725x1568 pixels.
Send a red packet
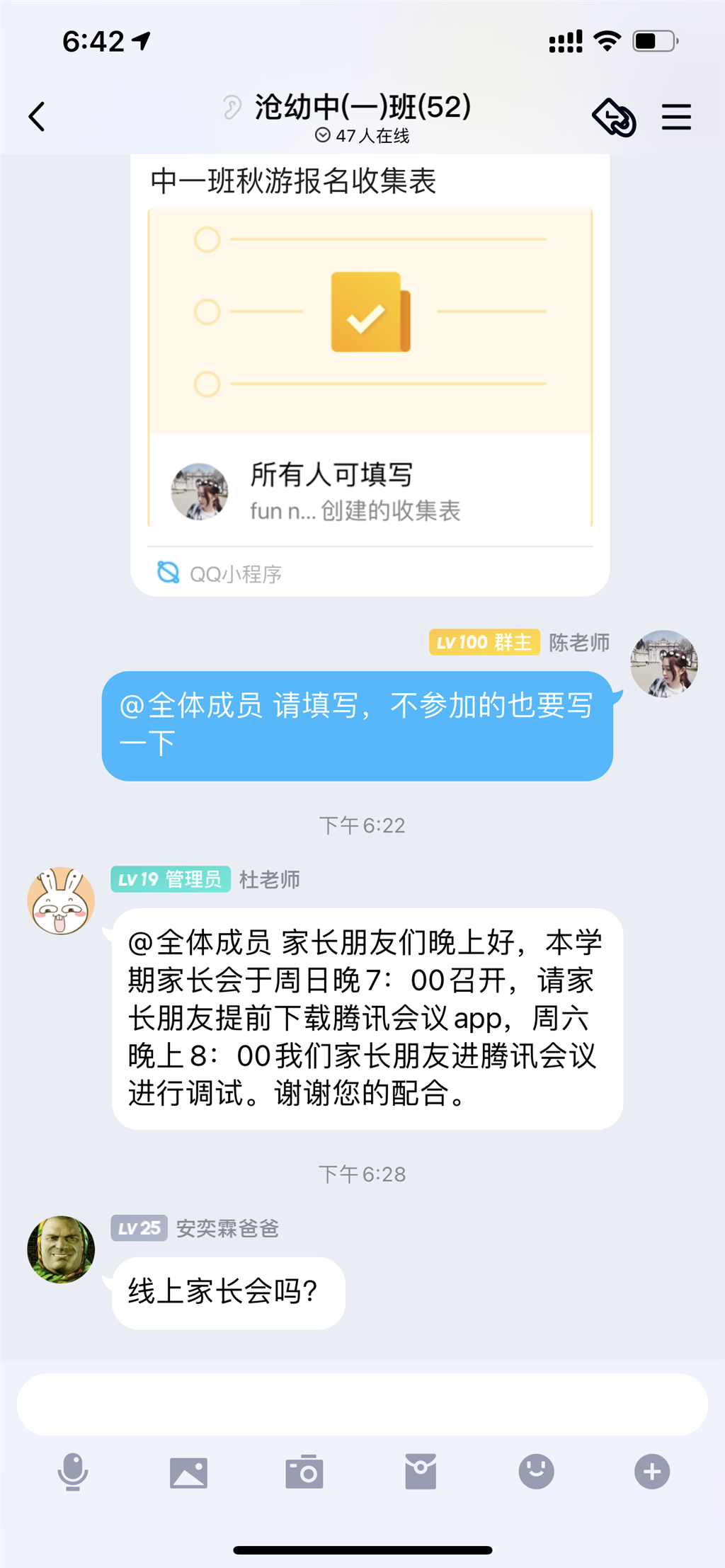(421, 1472)
